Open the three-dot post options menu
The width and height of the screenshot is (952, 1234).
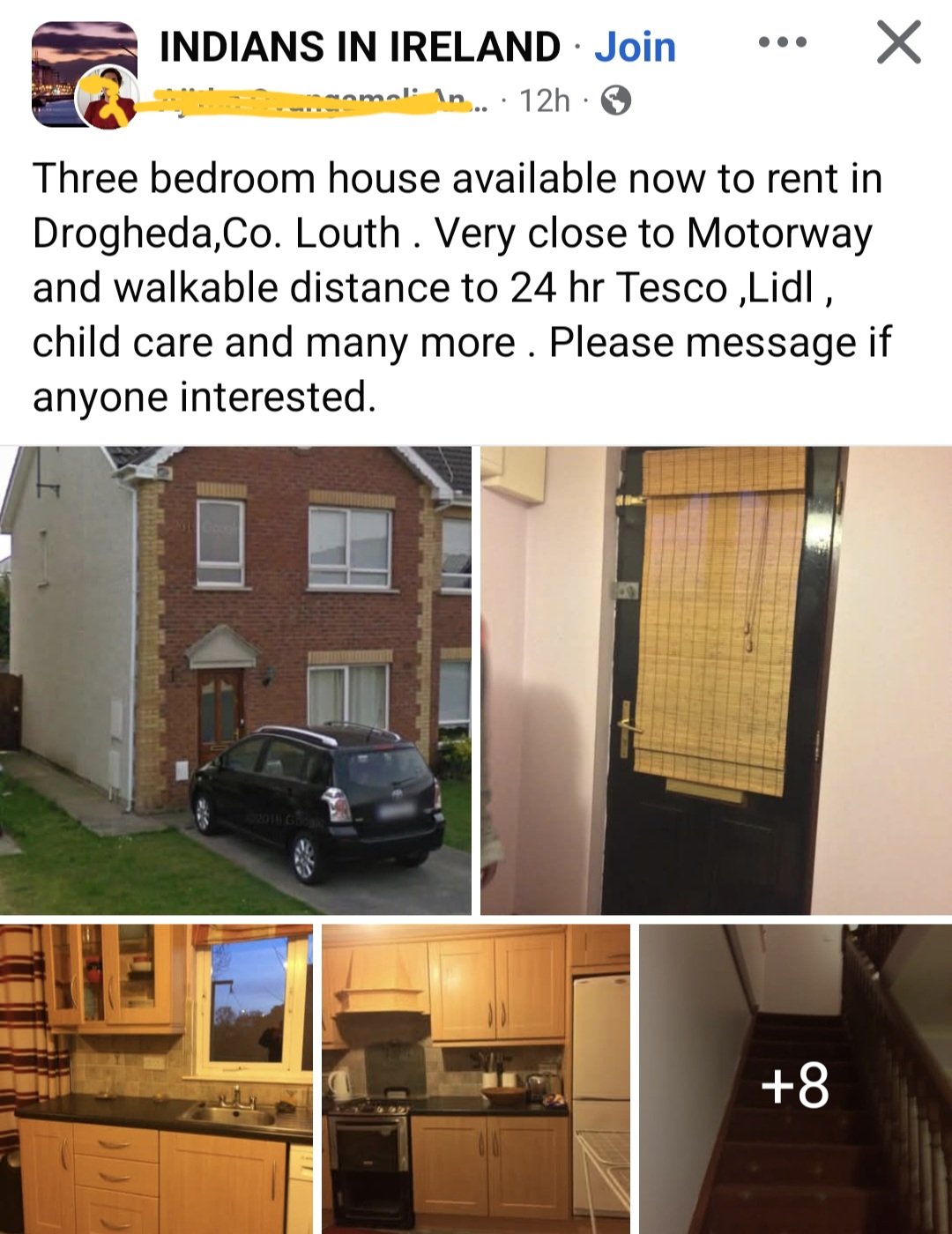(x=782, y=42)
